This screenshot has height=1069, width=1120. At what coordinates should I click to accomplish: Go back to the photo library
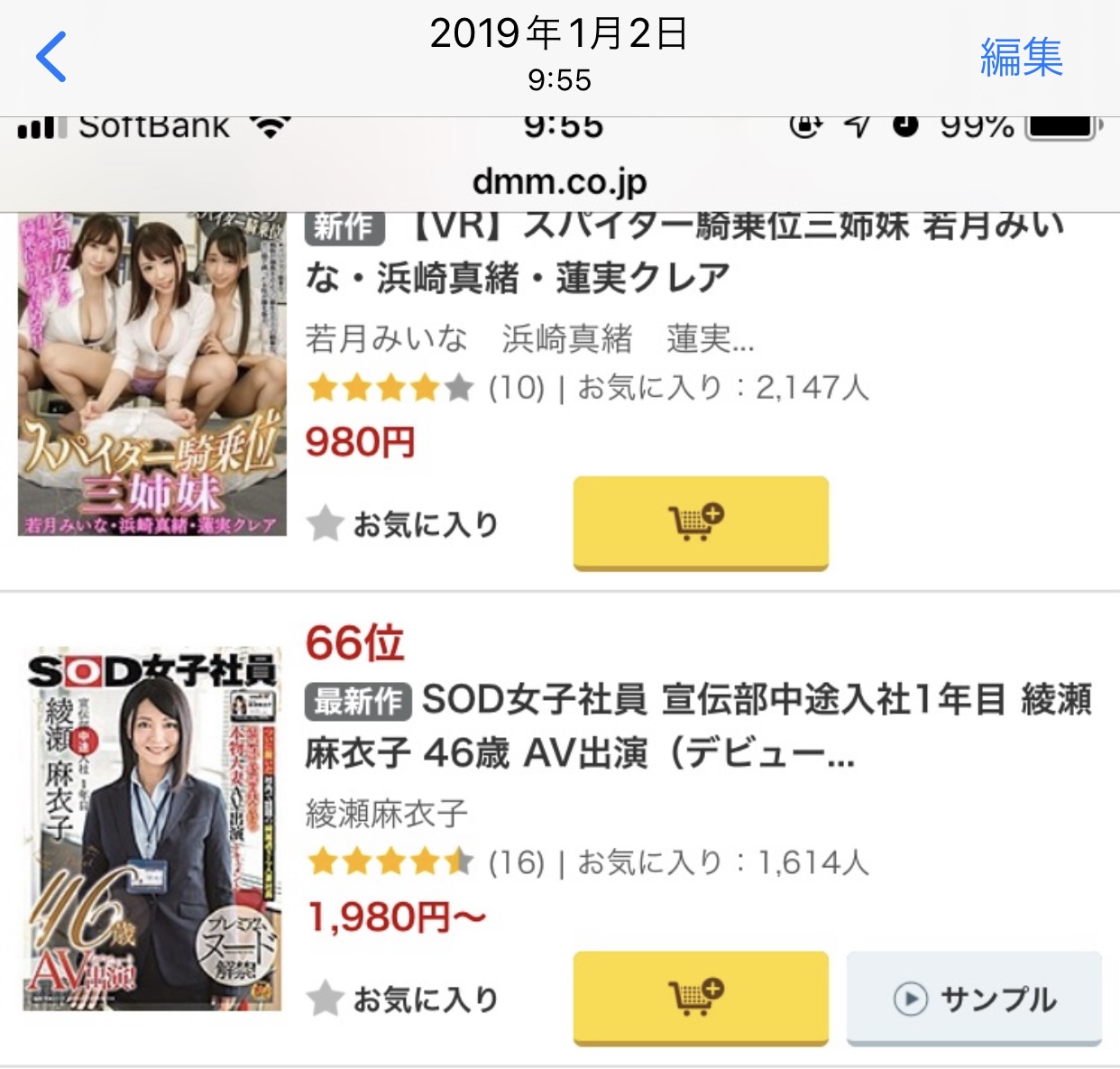[x=51, y=57]
